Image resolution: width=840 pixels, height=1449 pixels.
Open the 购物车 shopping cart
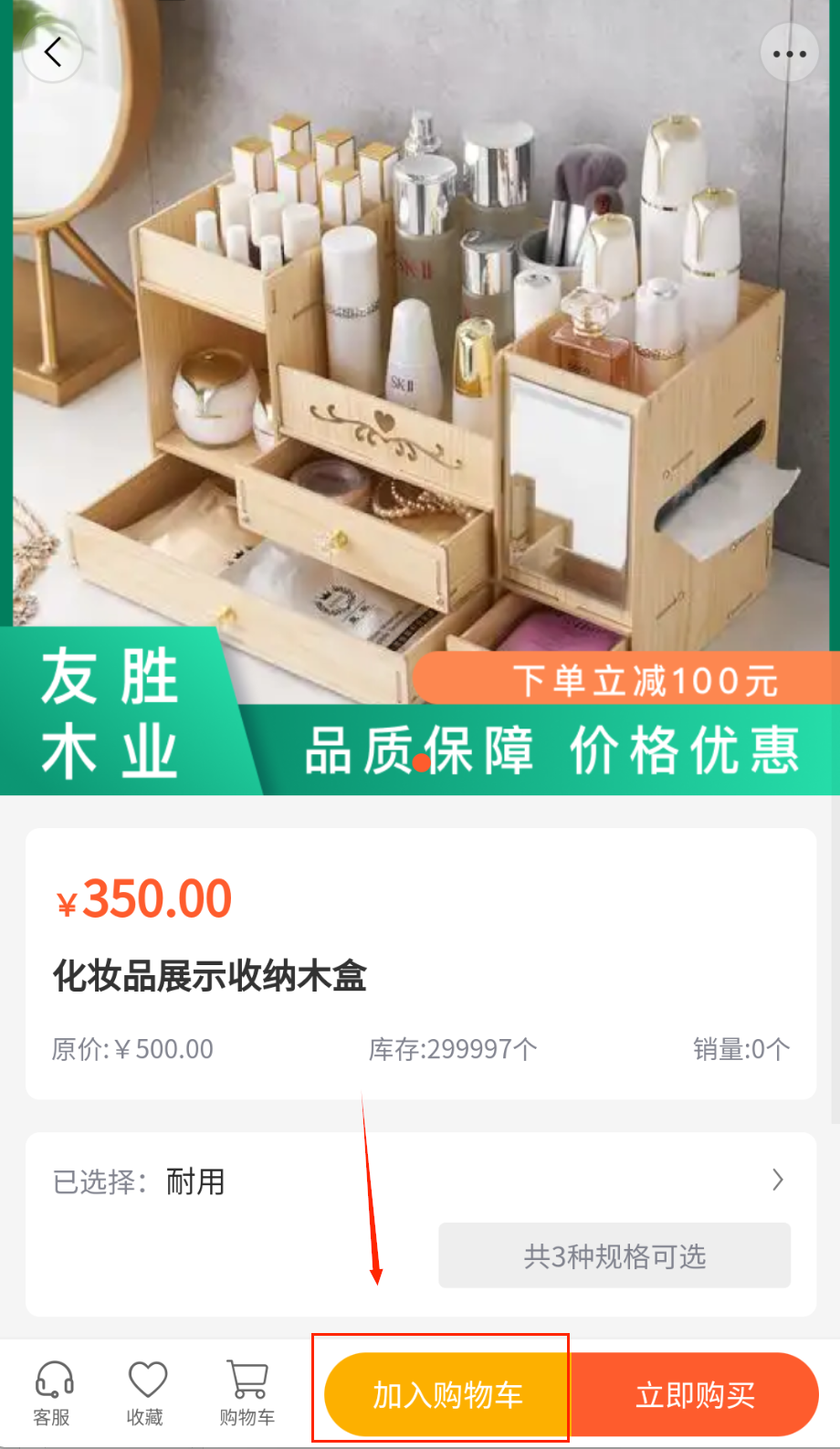247,1392
